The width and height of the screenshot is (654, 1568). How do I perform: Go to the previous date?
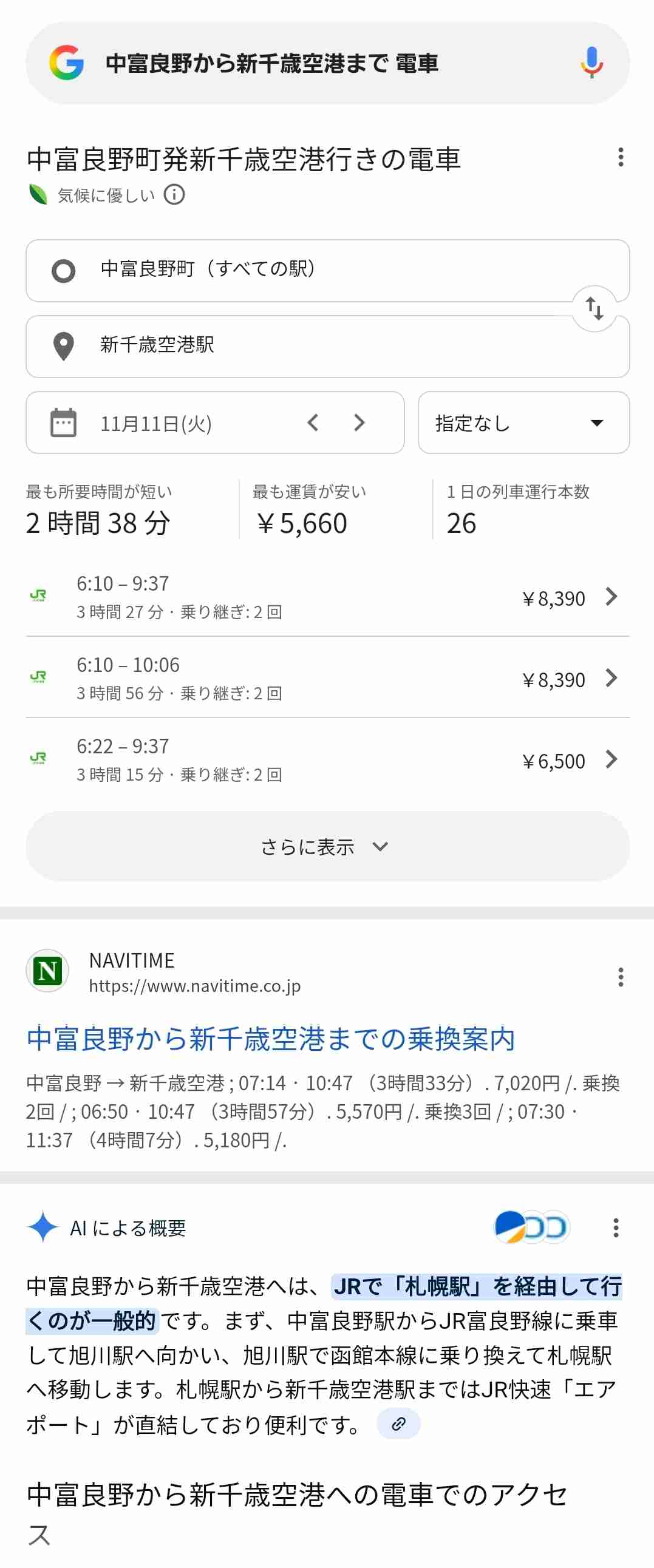pyautogui.click(x=313, y=423)
